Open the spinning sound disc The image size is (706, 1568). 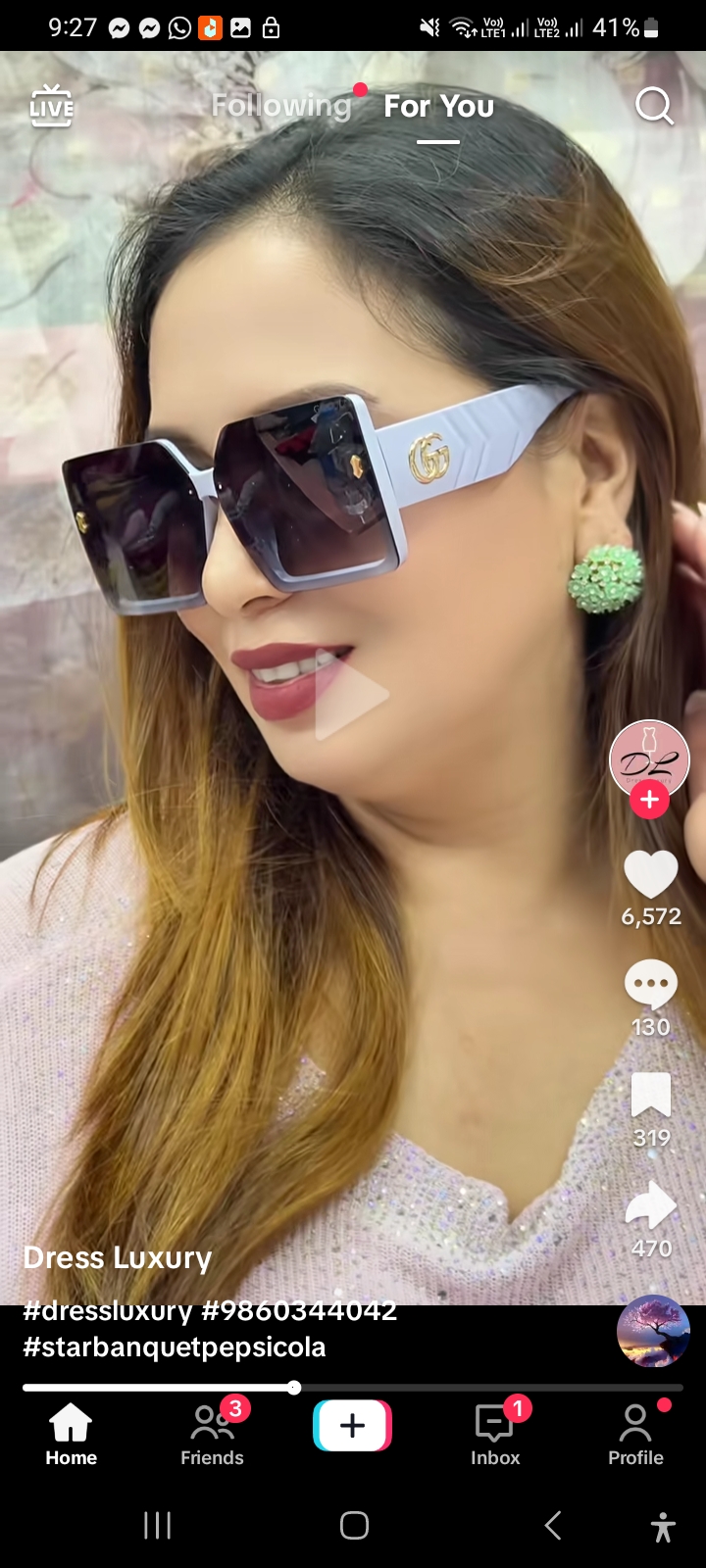pyautogui.click(x=653, y=1331)
